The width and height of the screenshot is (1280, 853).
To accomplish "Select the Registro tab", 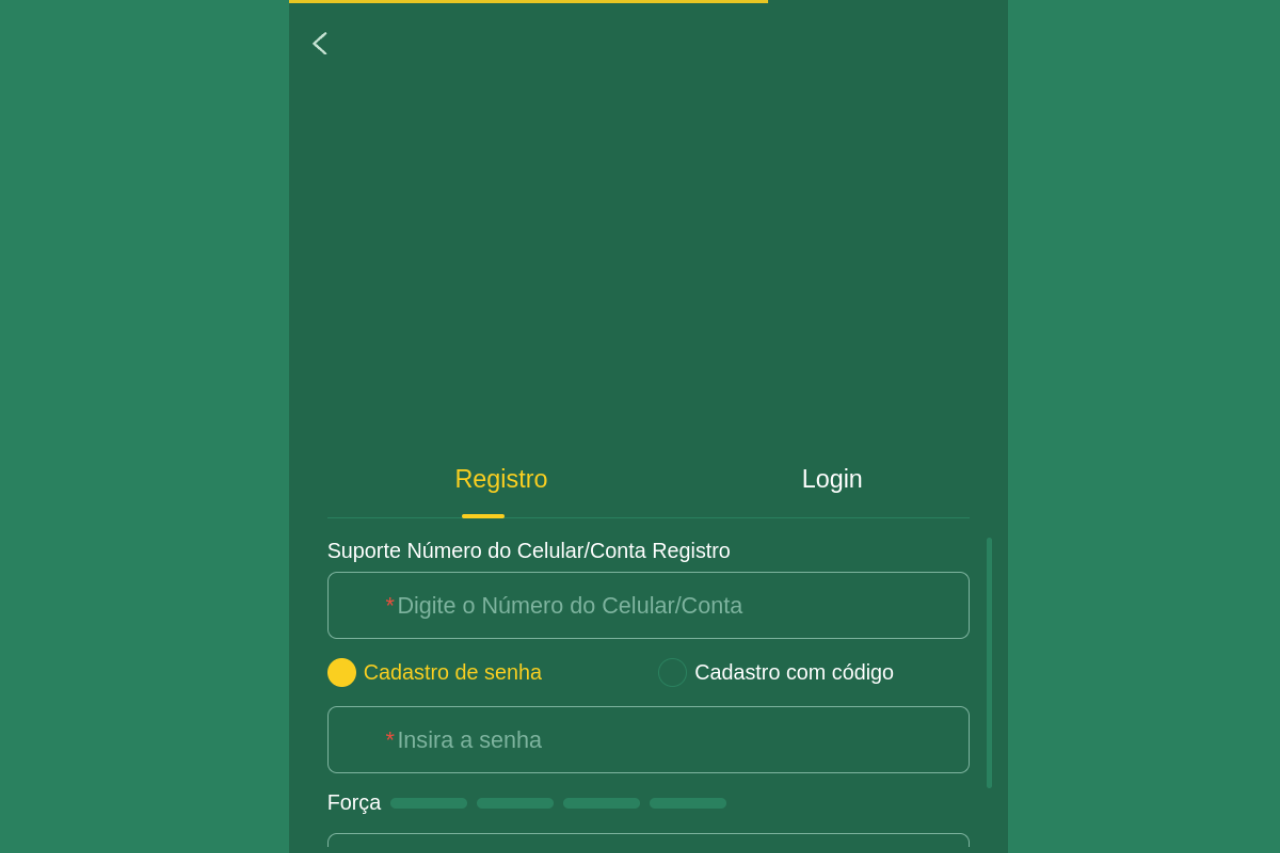I will pyautogui.click(x=501, y=479).
